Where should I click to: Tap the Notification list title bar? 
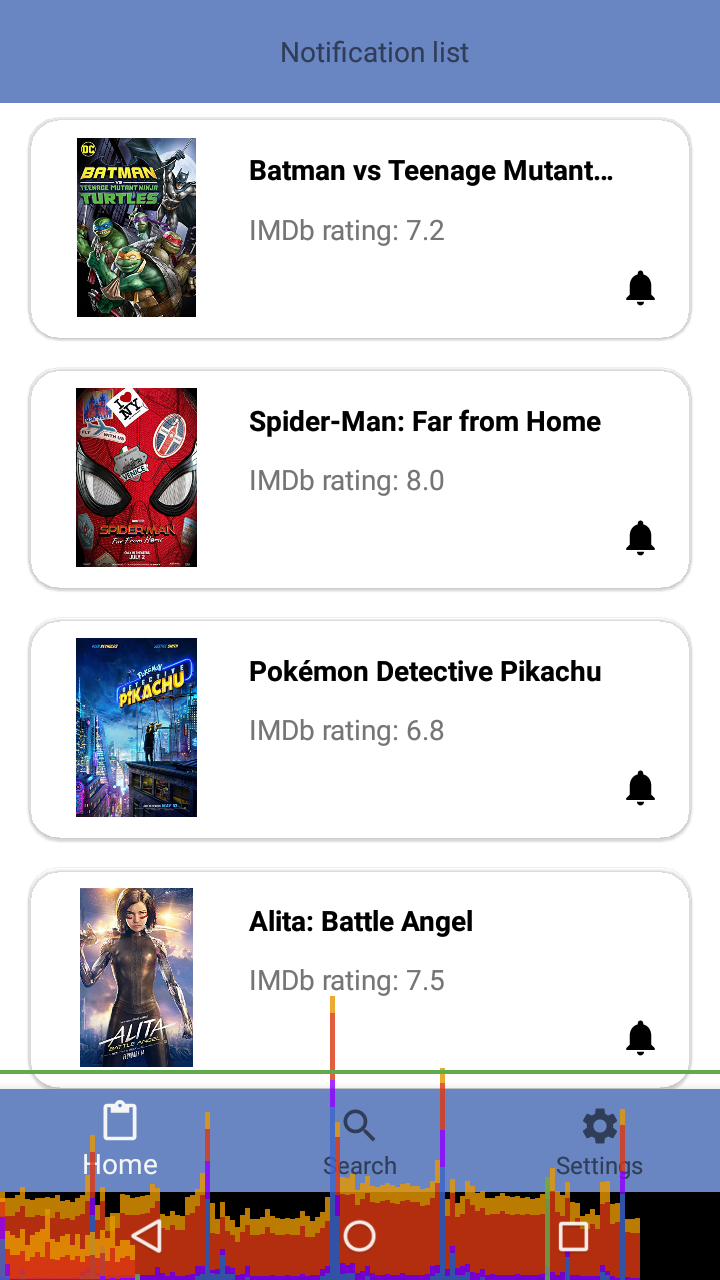[x=374, y=51]
